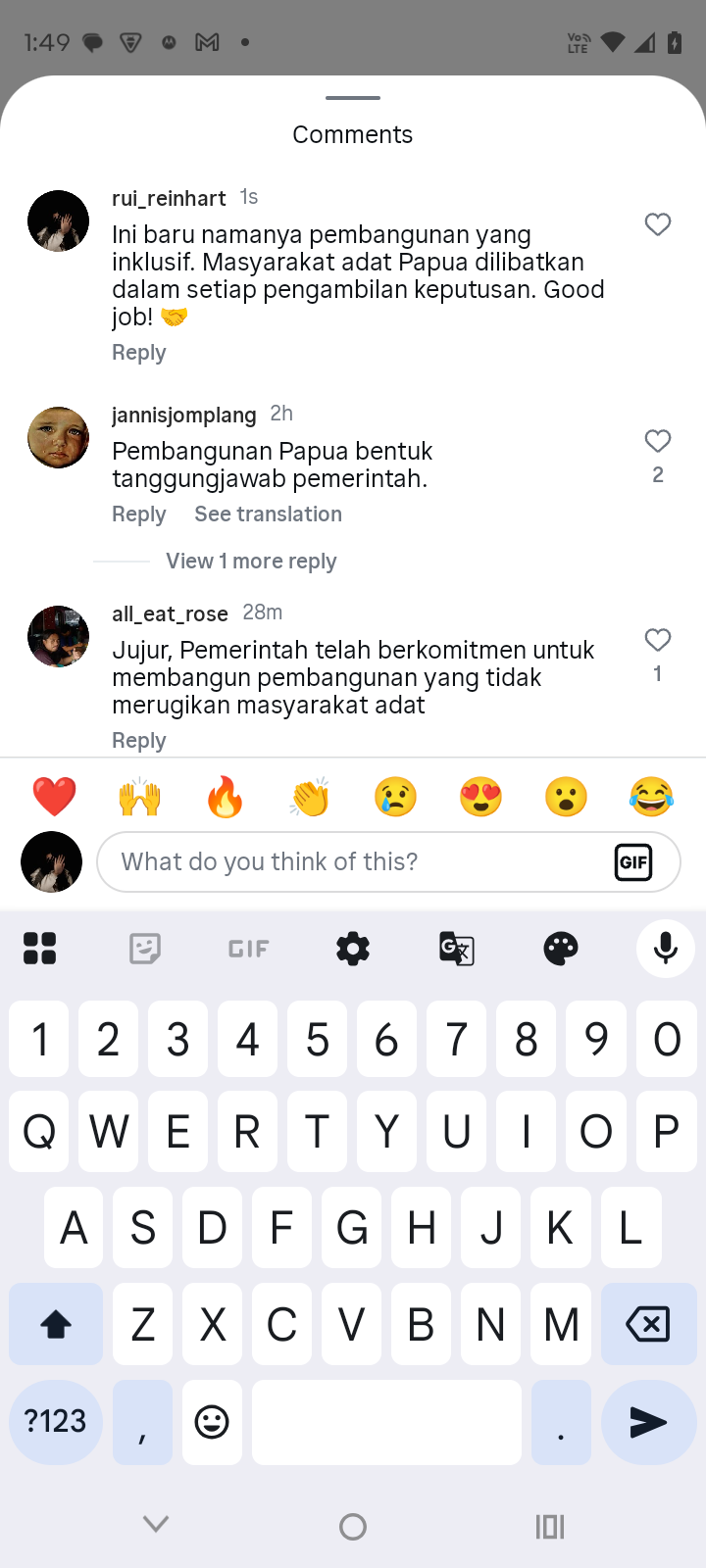Open the GIF picker in the comment box
This screenshot has height=1568, width=706.
click(x=632, y=862)
